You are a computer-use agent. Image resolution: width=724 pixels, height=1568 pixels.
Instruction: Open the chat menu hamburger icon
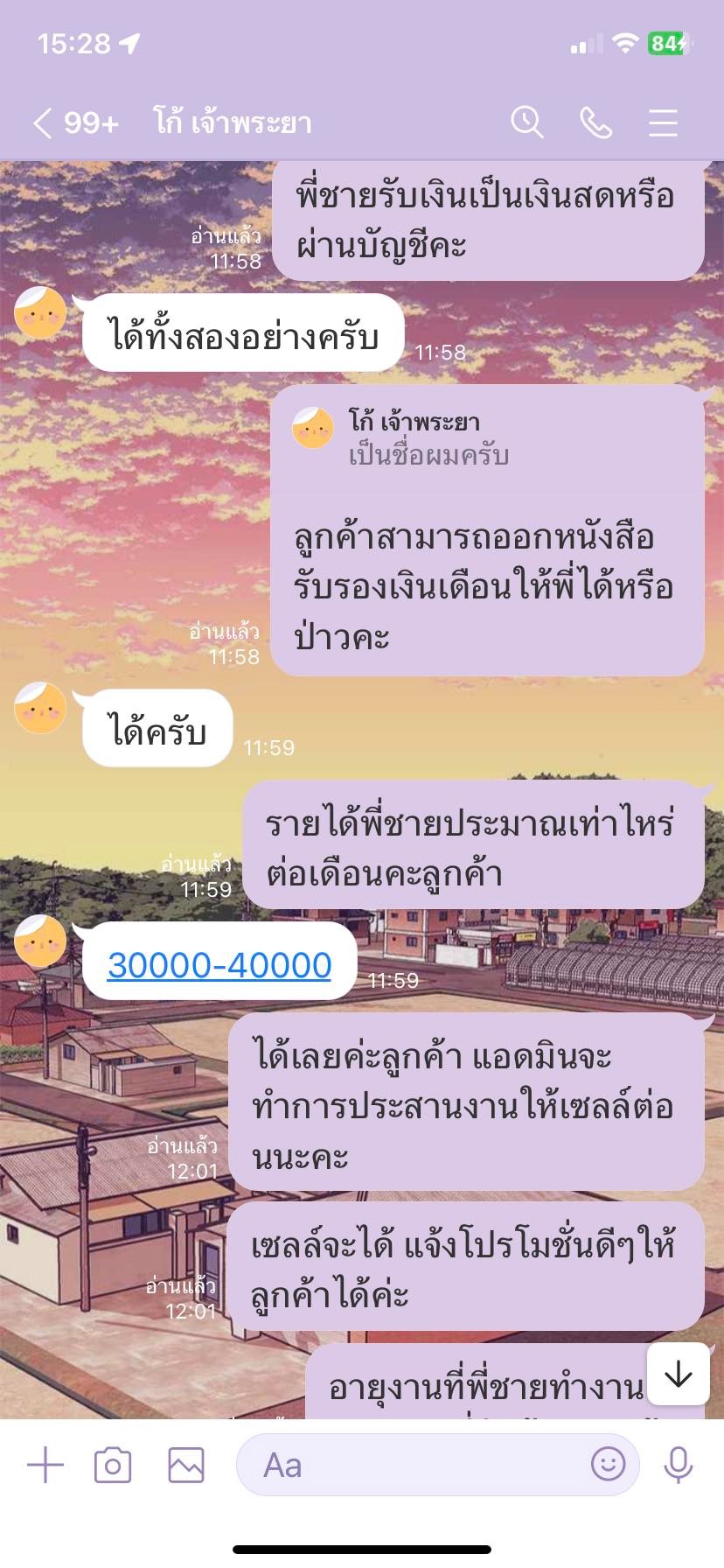tap(663, 122)
